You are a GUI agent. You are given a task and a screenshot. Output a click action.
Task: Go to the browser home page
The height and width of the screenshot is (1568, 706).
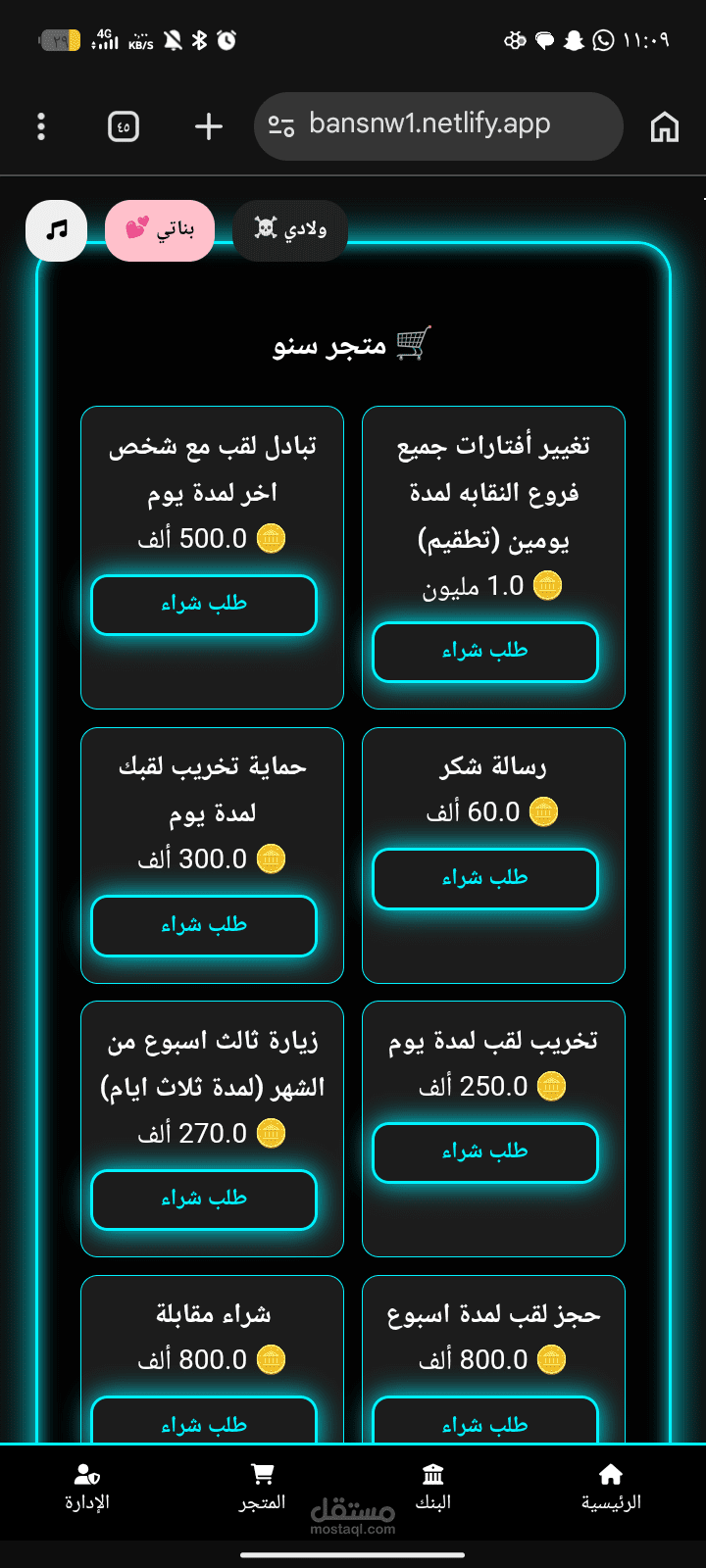pyautogui.click(x=664, y=126)
